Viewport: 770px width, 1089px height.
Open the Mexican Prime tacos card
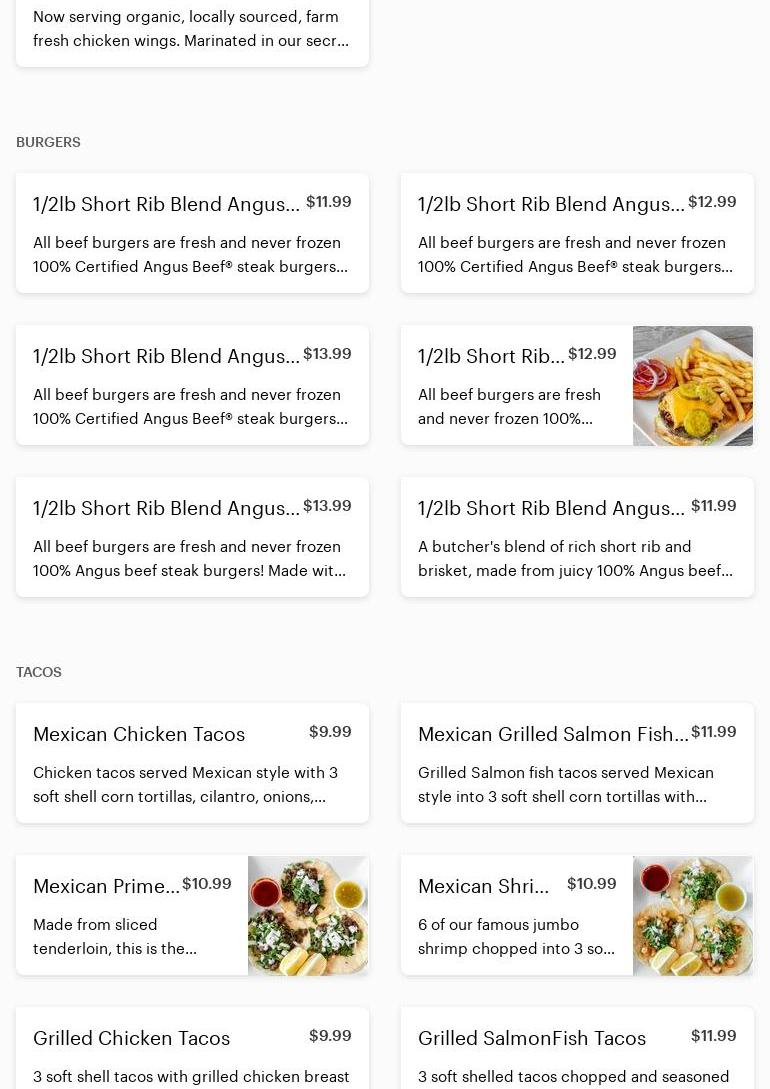191,915
